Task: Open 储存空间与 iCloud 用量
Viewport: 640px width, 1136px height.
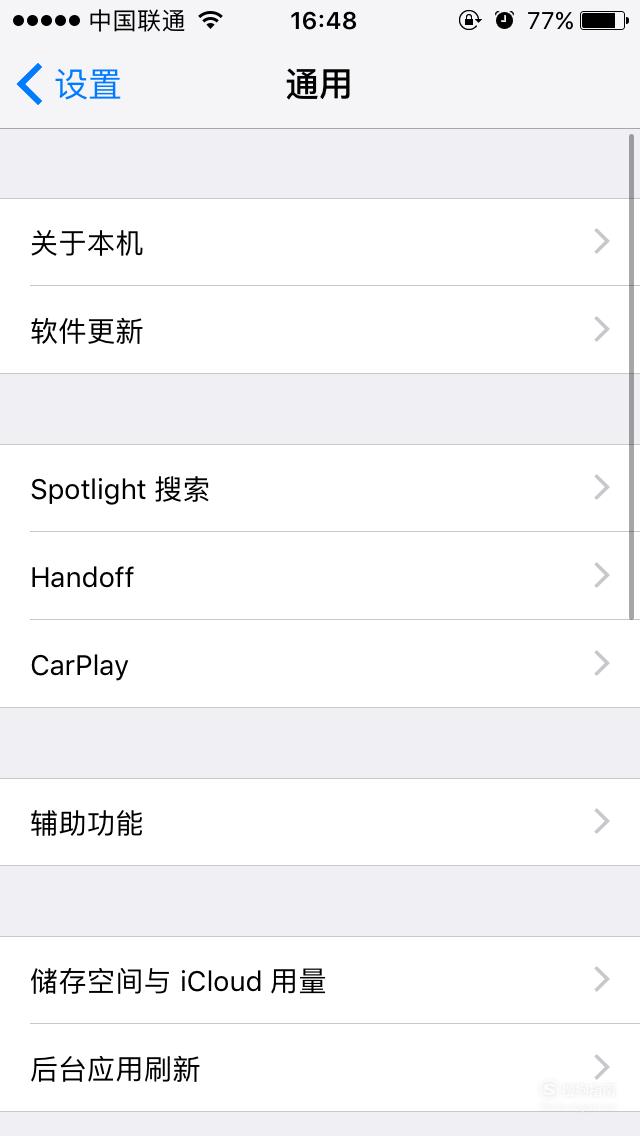Action: click(x=320, y=980)
